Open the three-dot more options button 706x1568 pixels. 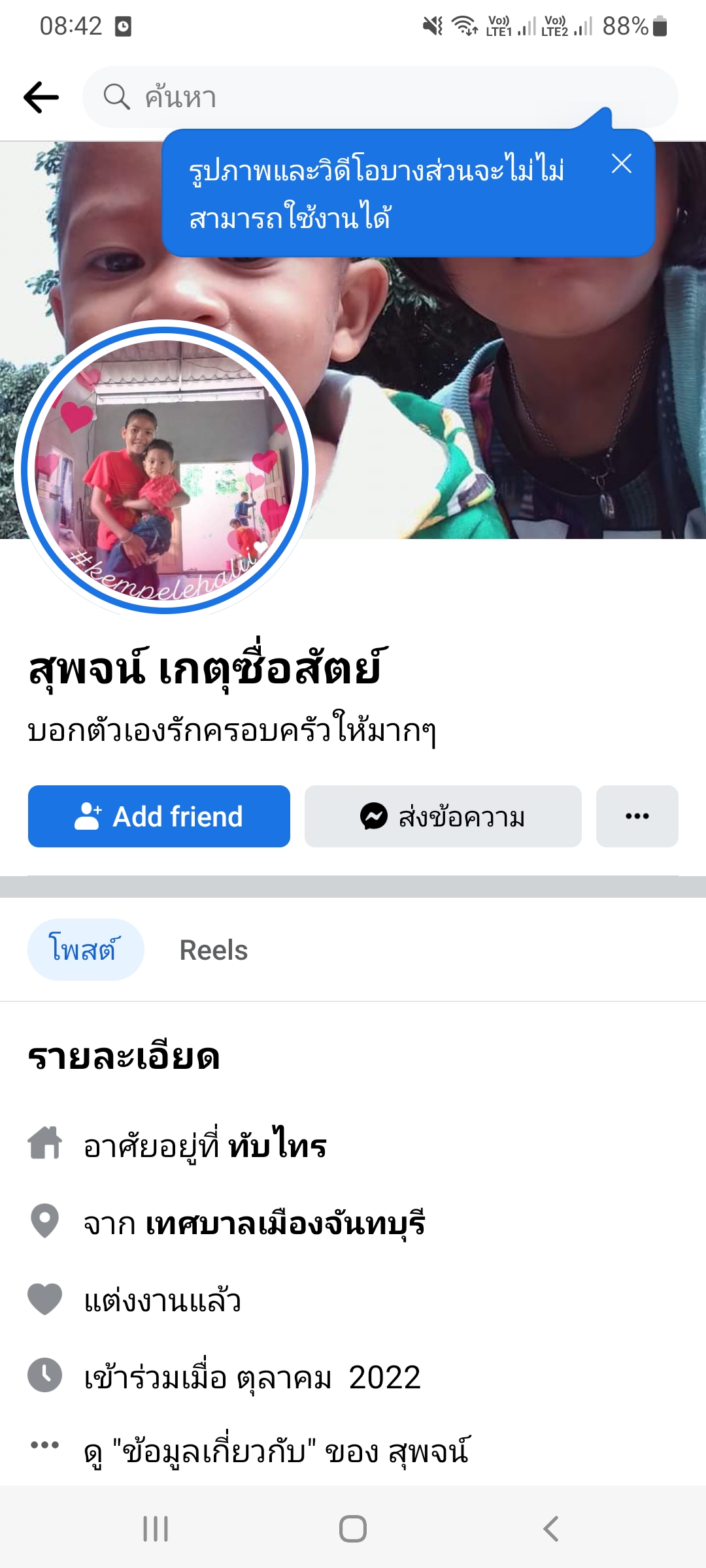click(x=637, y=817)
